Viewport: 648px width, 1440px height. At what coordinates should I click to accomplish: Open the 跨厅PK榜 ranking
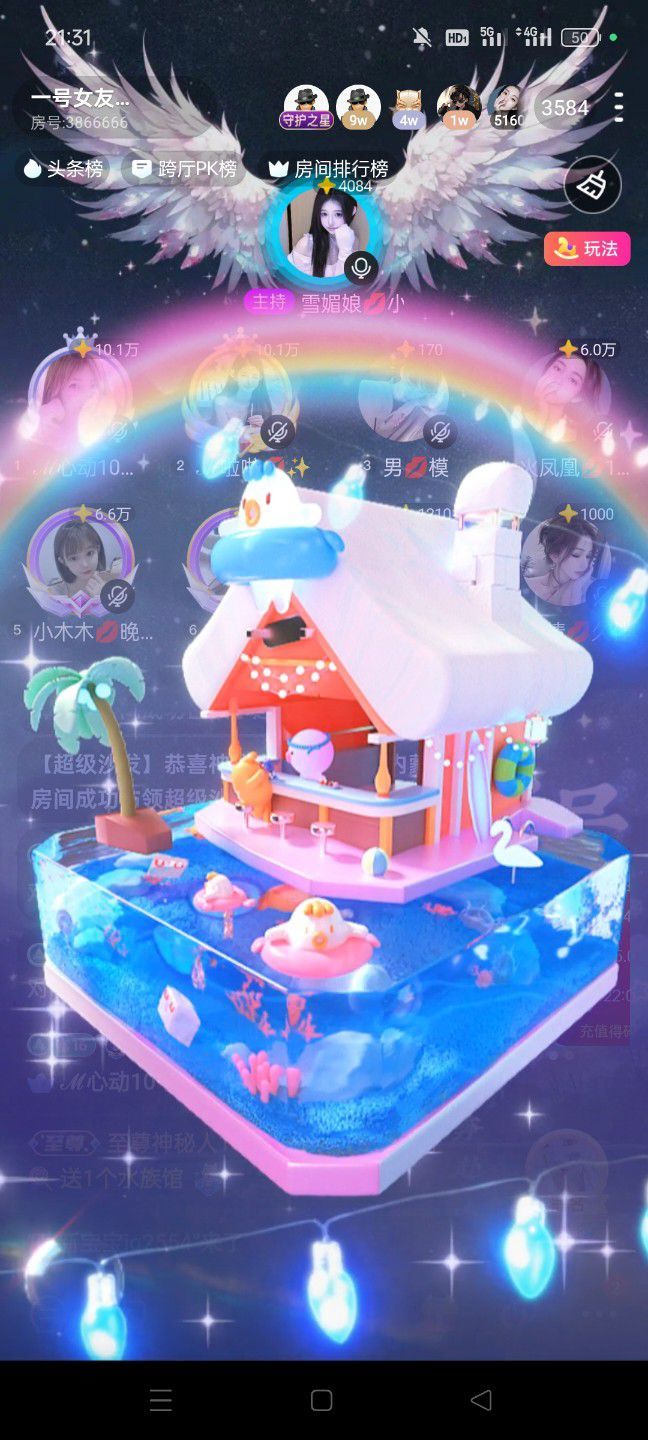pyautogui.click(x=184, y=169)
